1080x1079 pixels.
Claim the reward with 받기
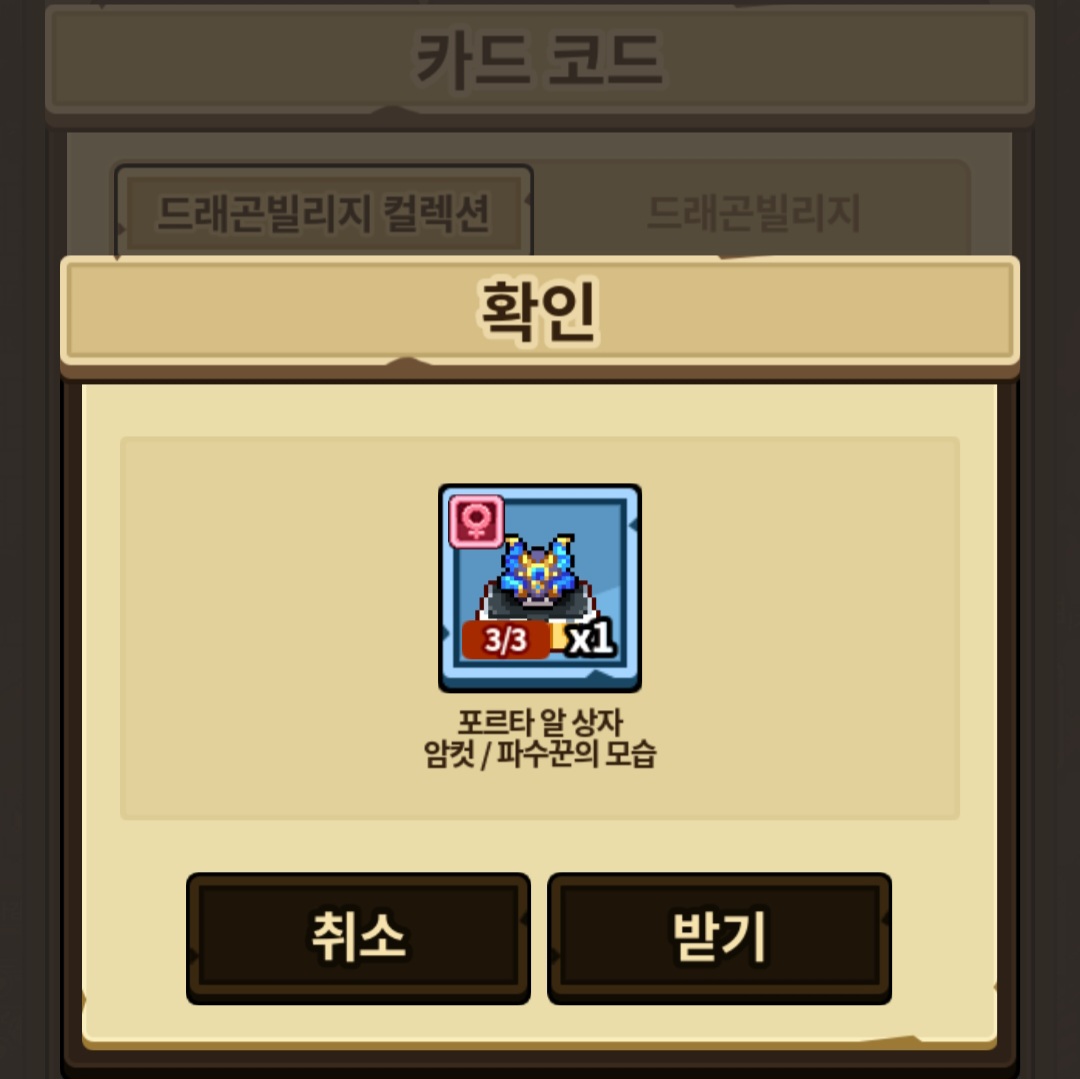719,938
